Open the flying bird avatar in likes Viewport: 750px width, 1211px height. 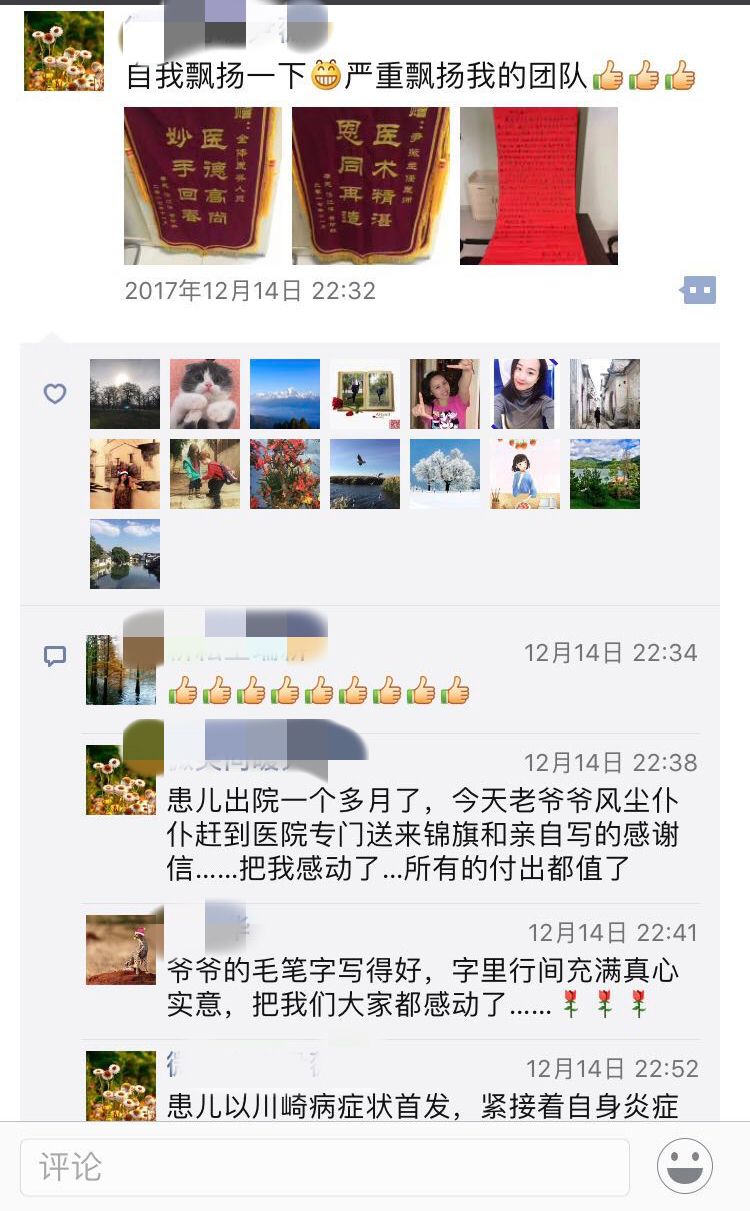[x=365, y=474]
